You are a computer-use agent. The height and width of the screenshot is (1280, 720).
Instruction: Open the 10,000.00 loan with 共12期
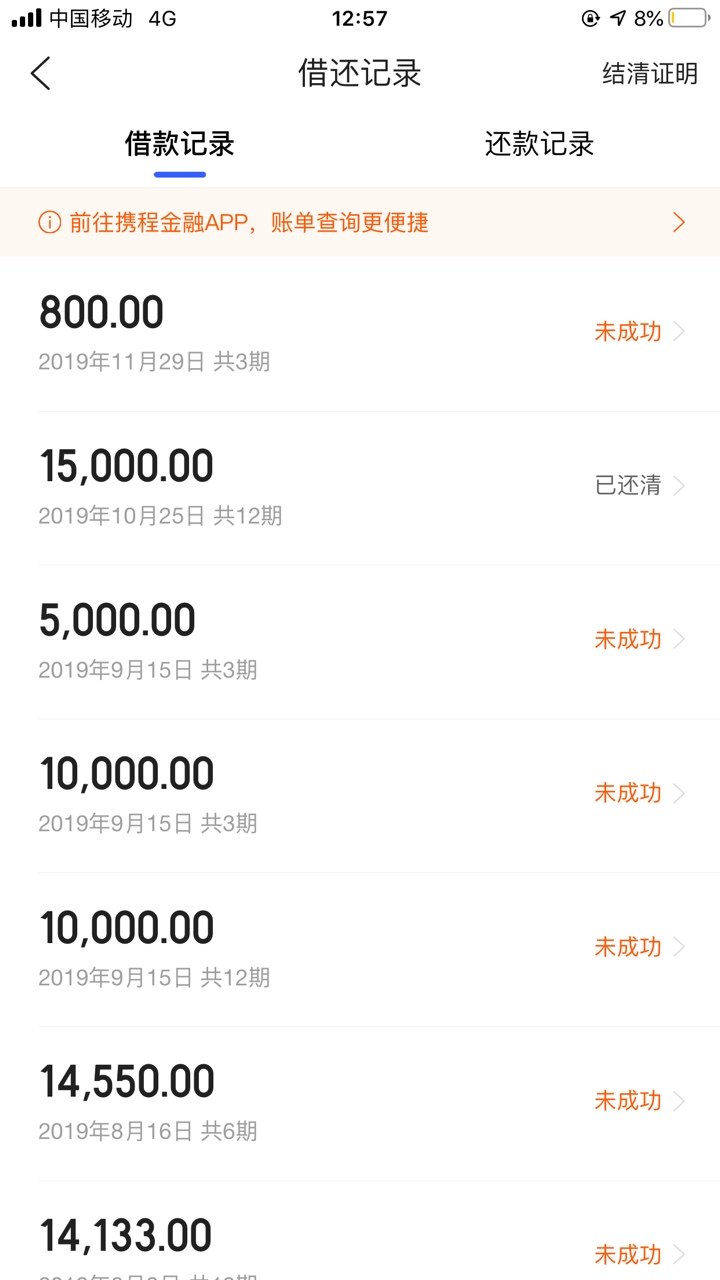[360, 950]
